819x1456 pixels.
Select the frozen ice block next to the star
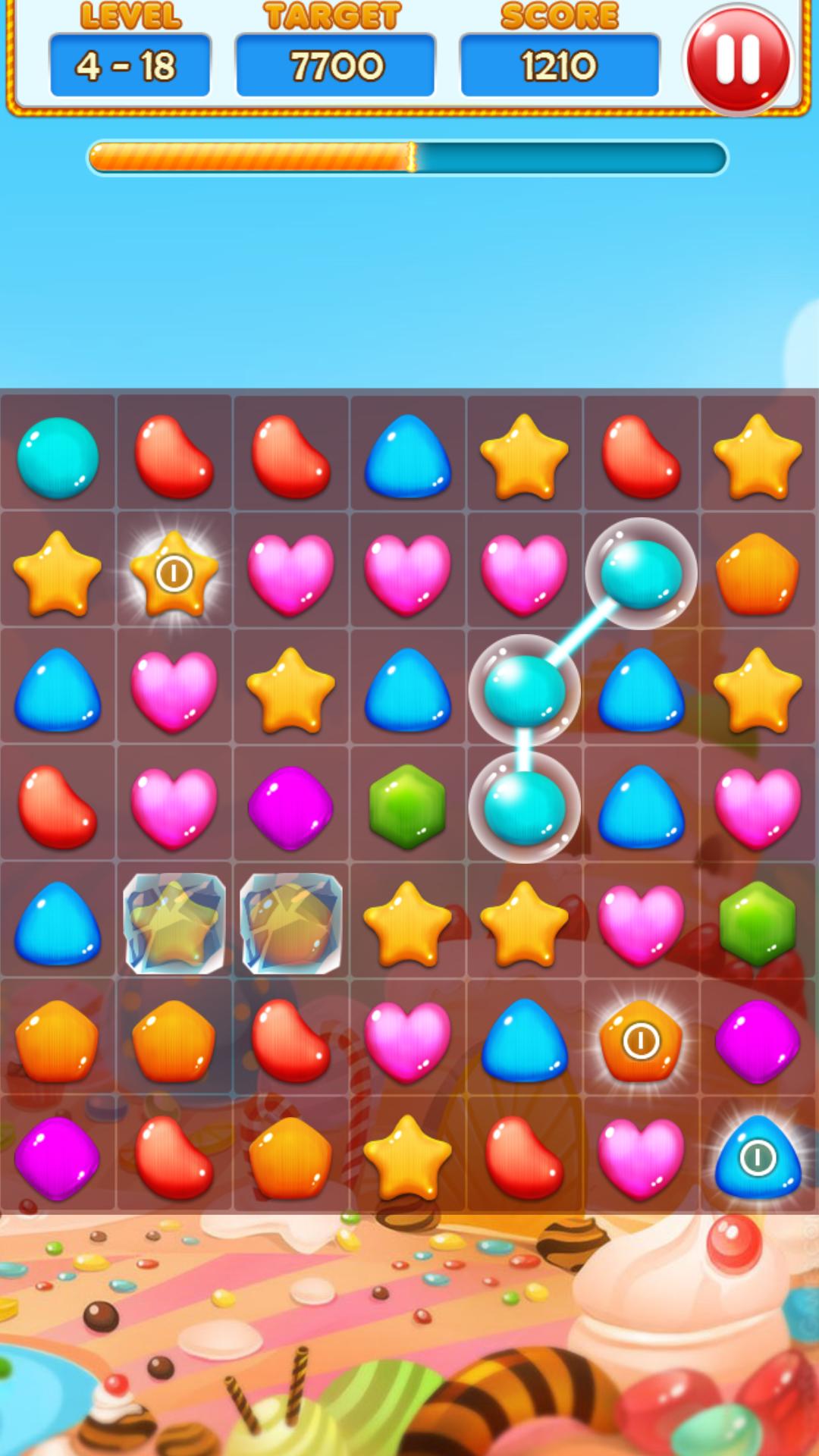tap(290, 924)
